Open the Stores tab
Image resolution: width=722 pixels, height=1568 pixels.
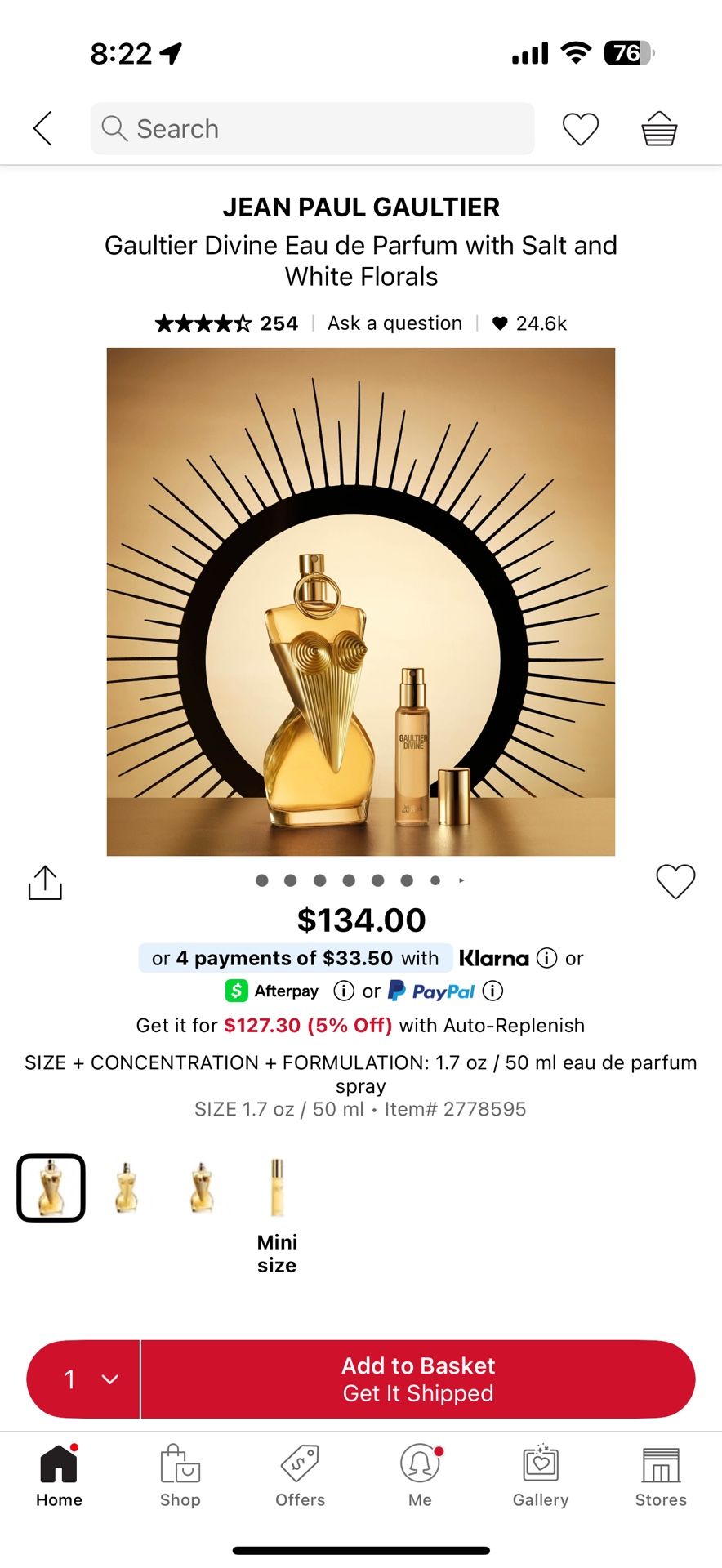660,1475
